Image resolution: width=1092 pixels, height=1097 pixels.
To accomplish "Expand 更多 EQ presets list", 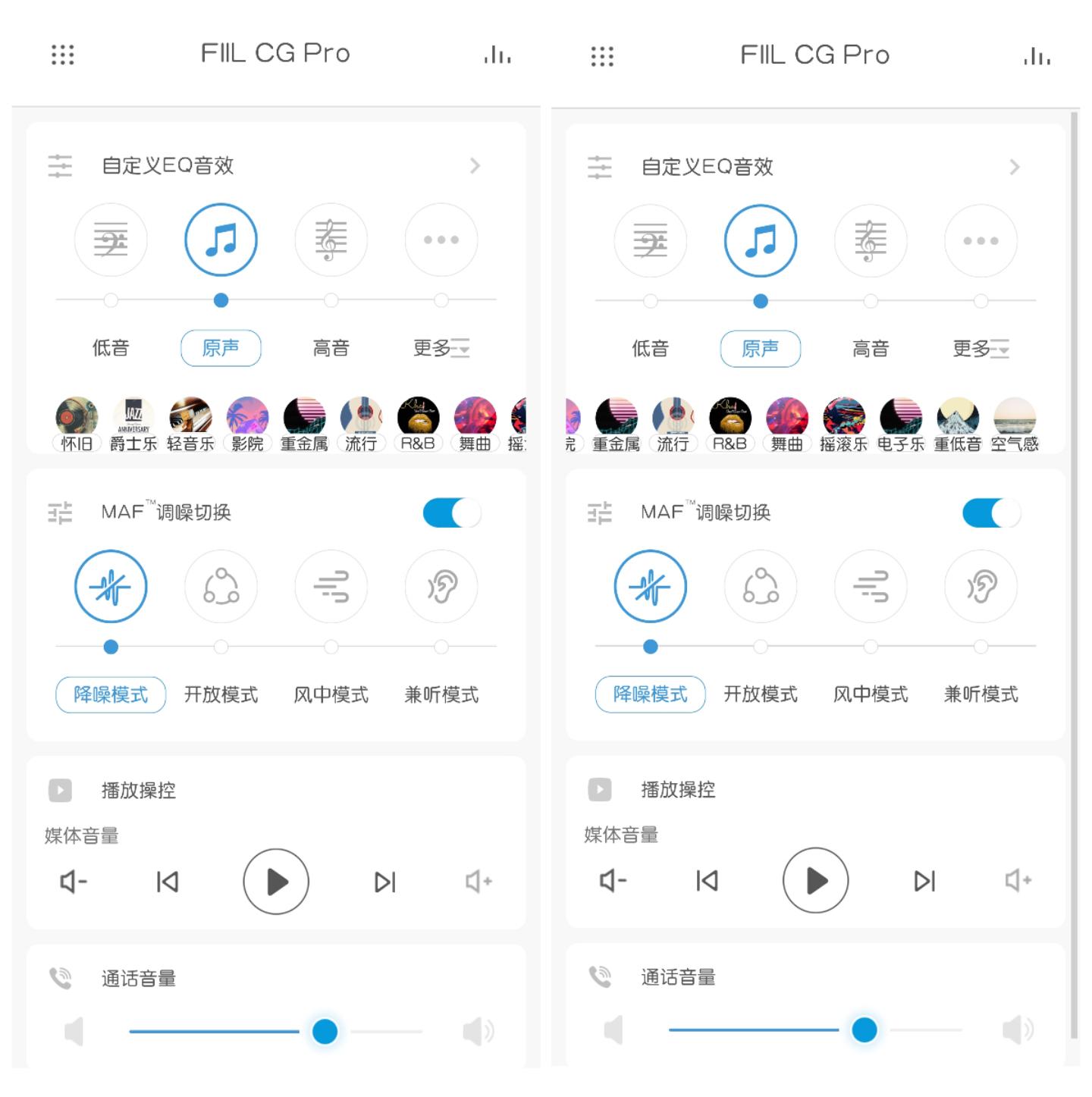I will (442, 348).
